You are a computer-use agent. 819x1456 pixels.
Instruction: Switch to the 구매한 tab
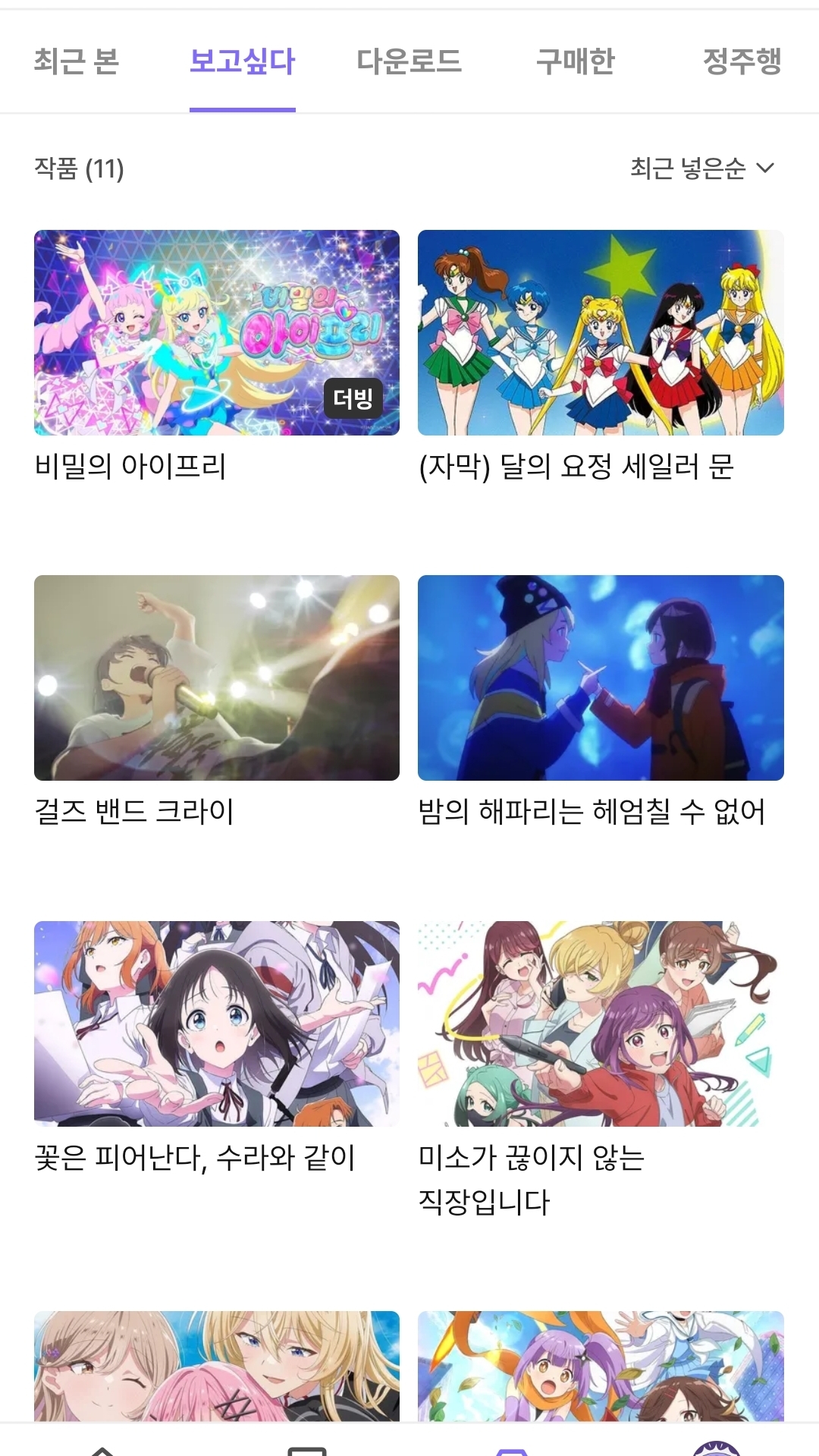coord(576,61)
